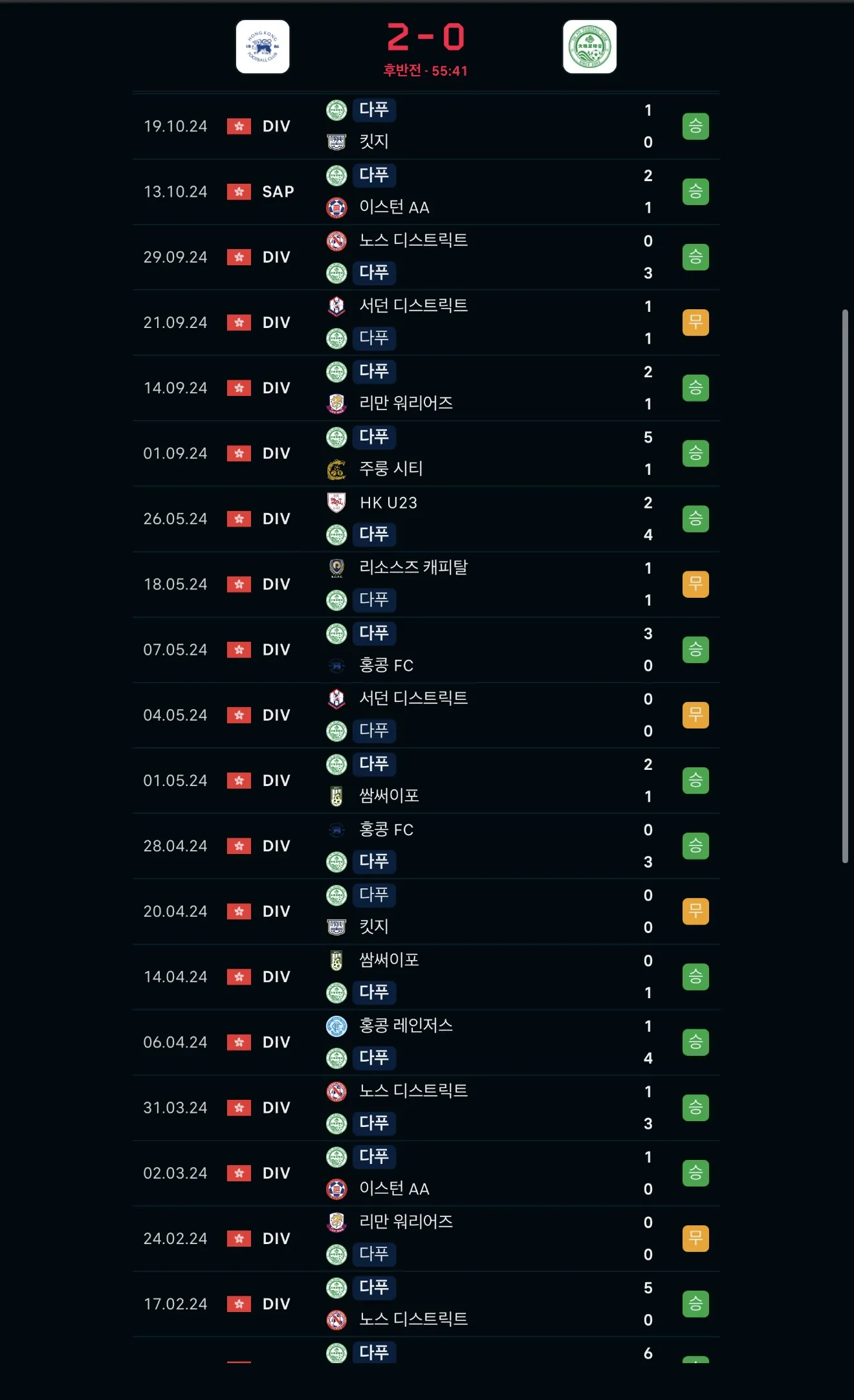The height and width of the screenshot is (1400, 854).
Task: View the 17.02.24 win over 노스 디스트릭트
Action: 426,1304
